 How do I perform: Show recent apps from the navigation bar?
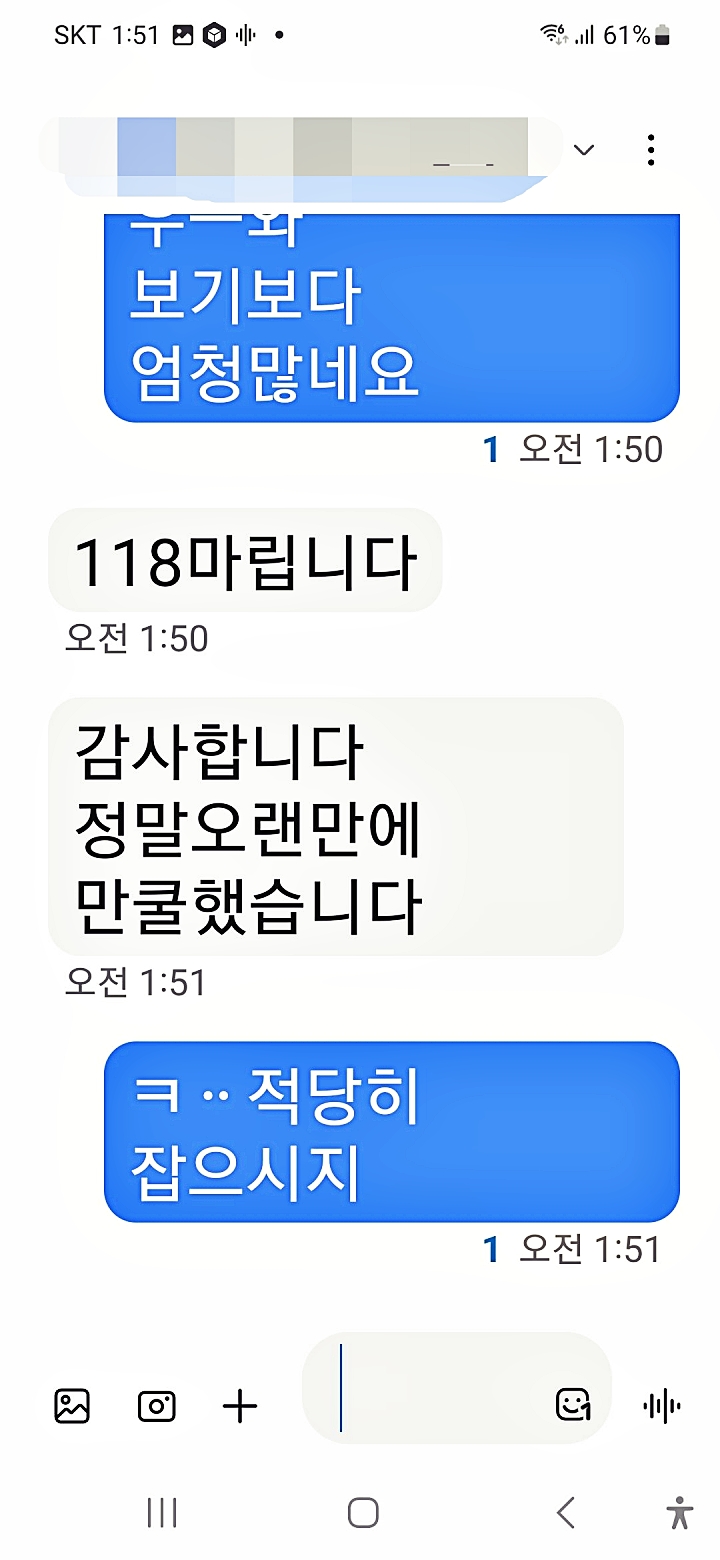[x=161, y=1512]
